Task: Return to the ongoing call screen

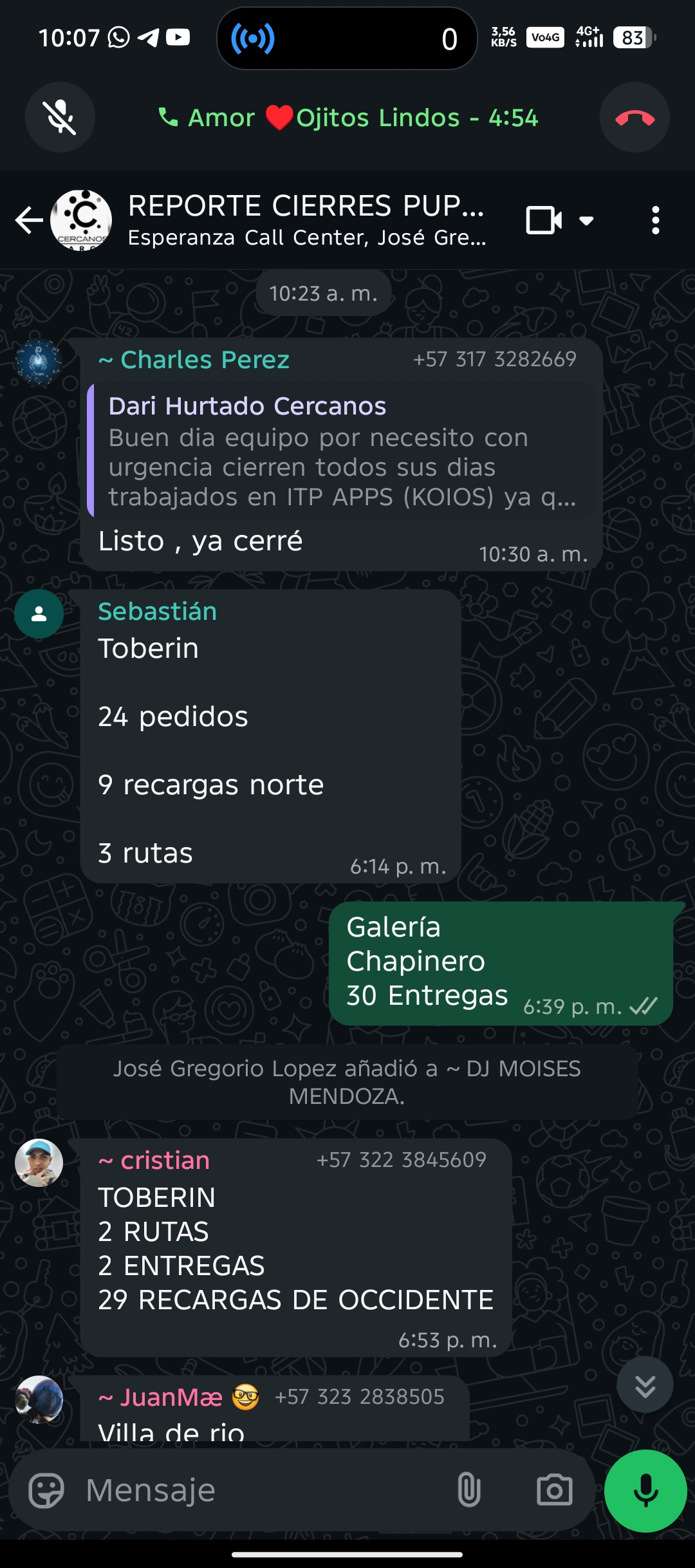Action: pyautogui.click(x=347, y=118)
